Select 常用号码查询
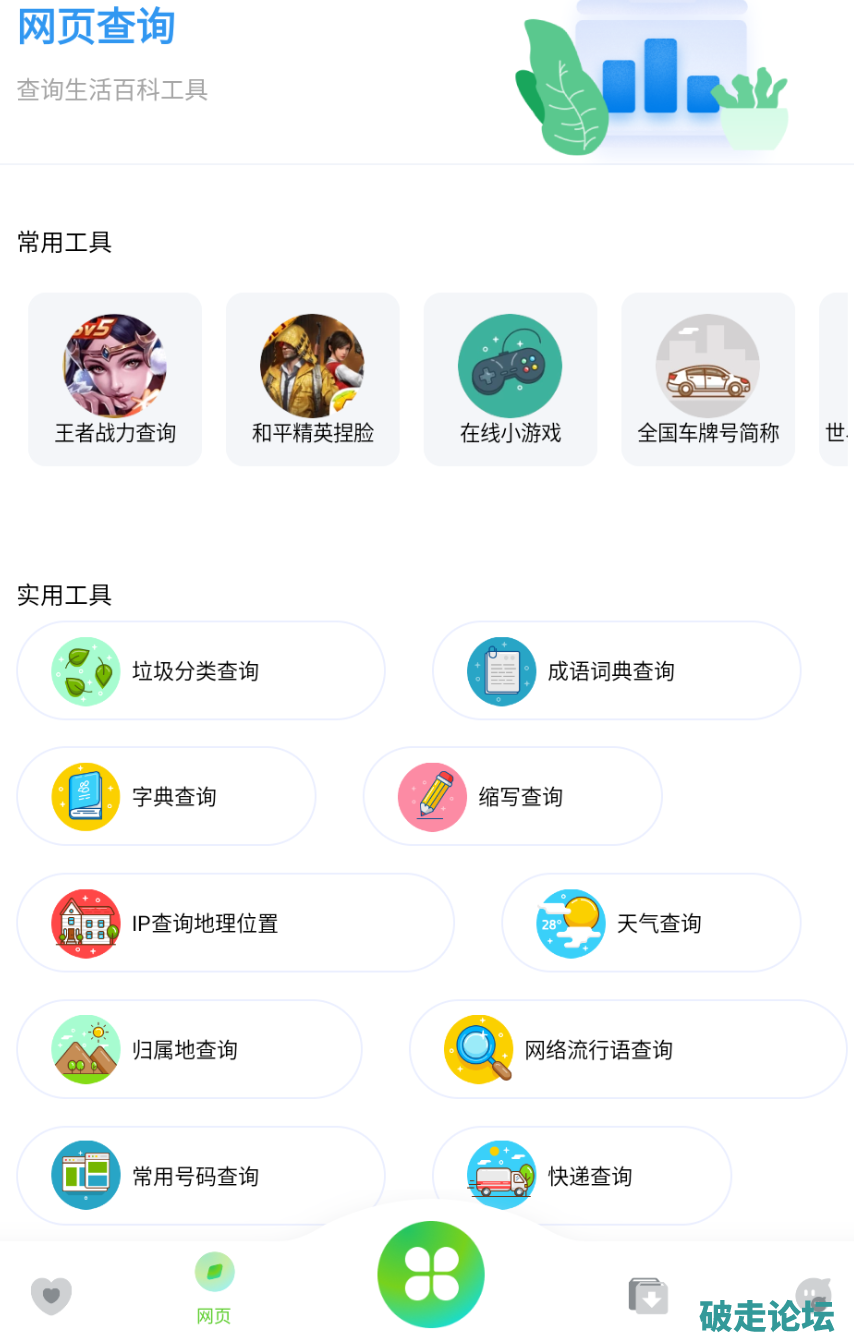 200,1176
